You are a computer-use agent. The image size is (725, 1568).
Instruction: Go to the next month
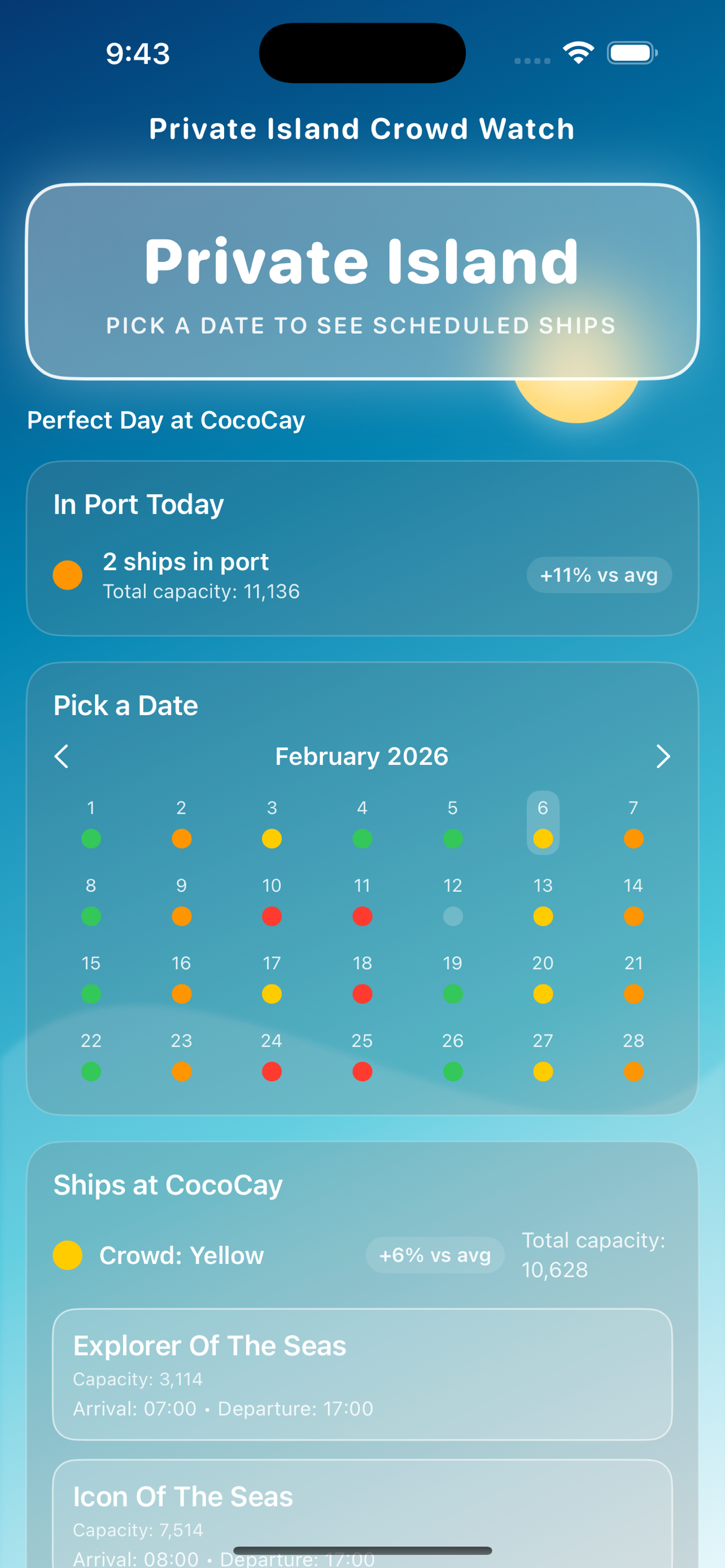click(662, 756)
